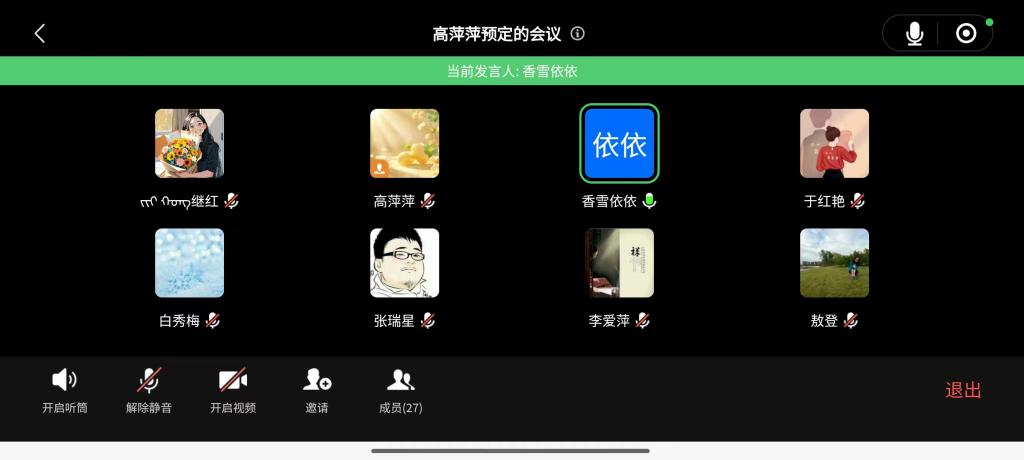Invite participants via 邀请
Viewport: 1024px width, 460px height.
[317, 390]
